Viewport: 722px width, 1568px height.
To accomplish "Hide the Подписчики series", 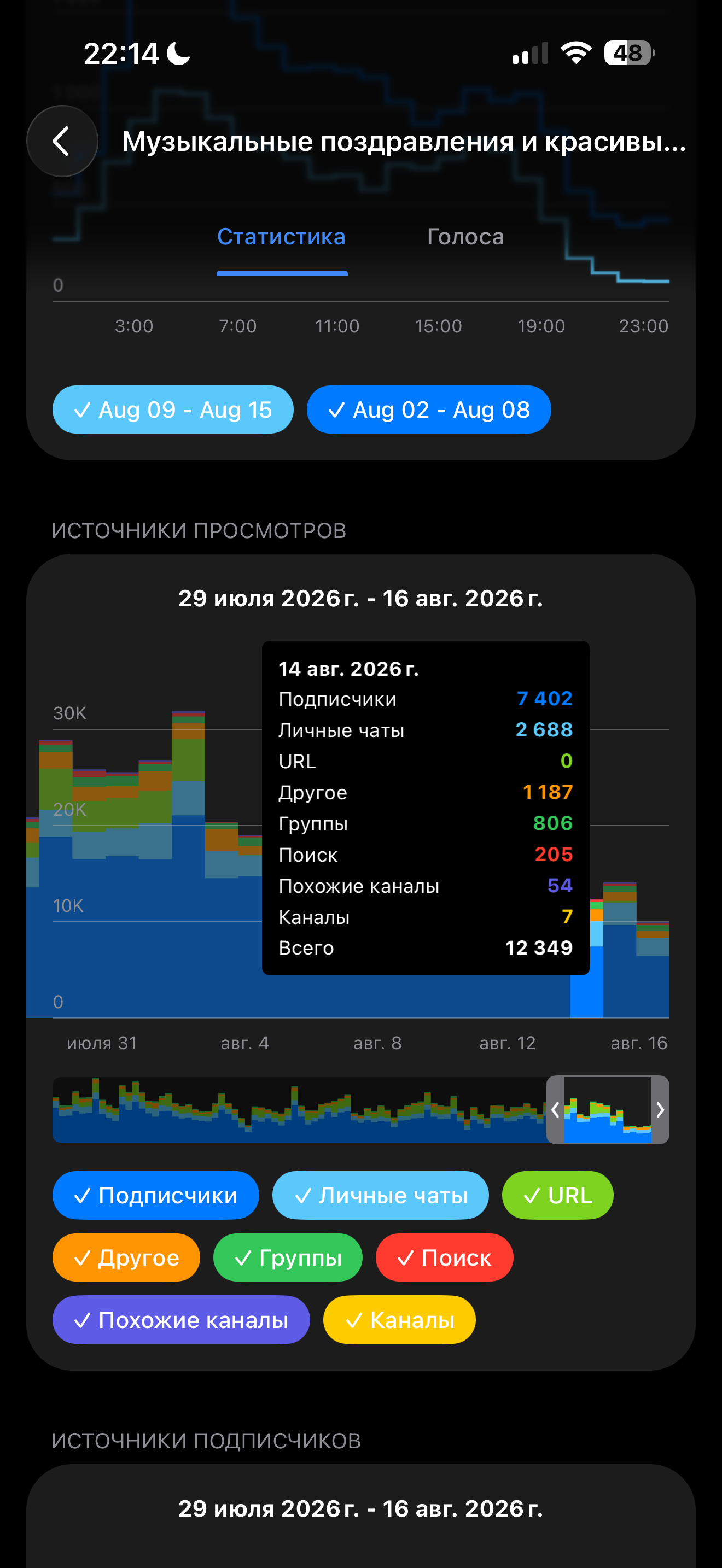I will coord(156,1196).
